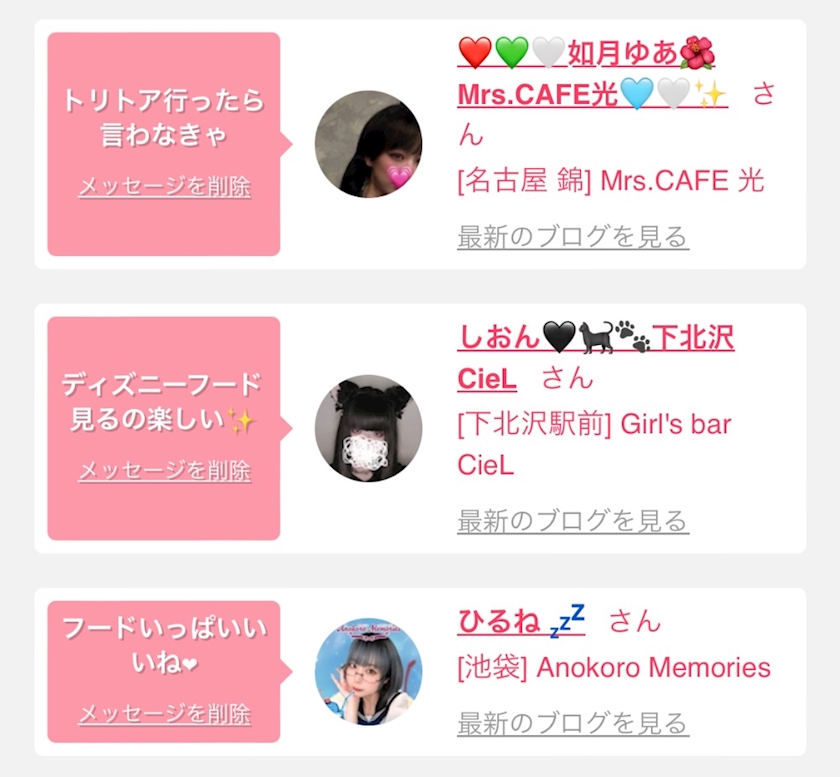View latest blog of ひるね
Viewport: 840px width, 777px height.
pyautogui.click(x=572, y=723)
